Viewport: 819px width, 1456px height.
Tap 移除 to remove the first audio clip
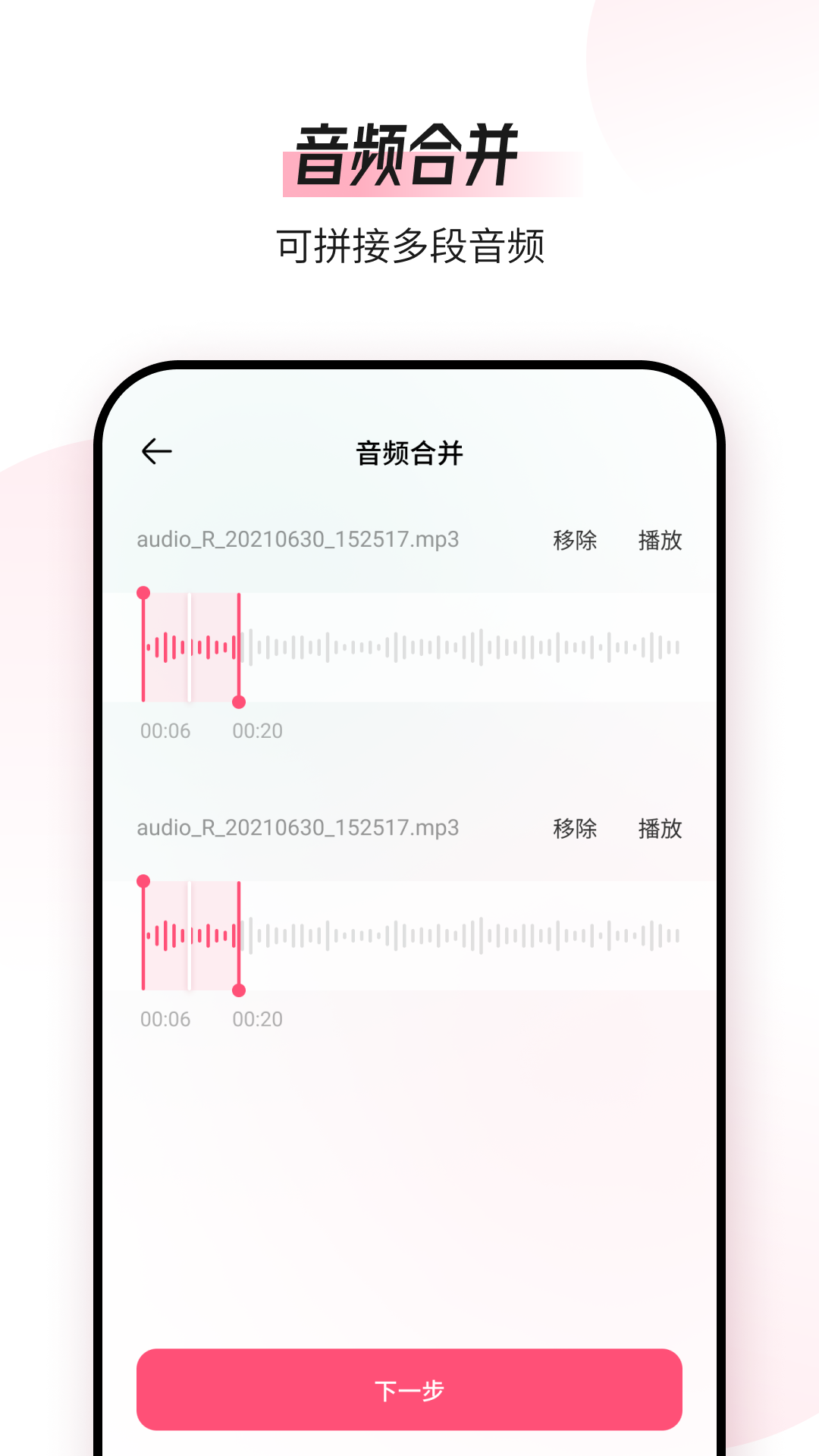coord(574,541)
